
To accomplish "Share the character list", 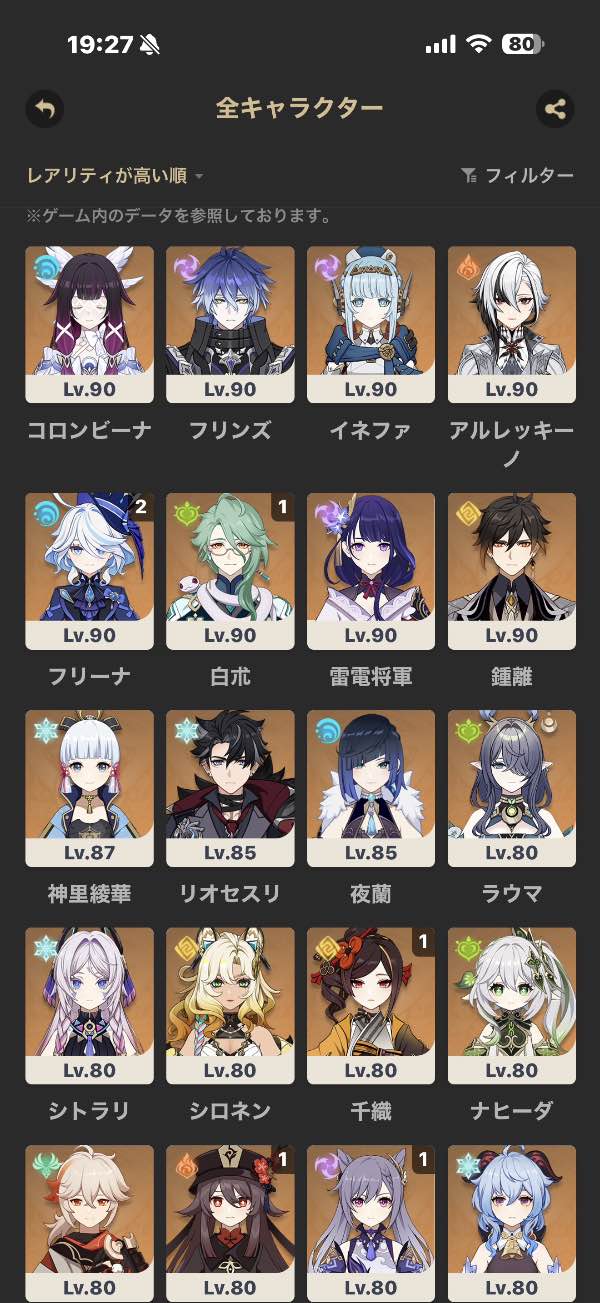I will (555, 108).
